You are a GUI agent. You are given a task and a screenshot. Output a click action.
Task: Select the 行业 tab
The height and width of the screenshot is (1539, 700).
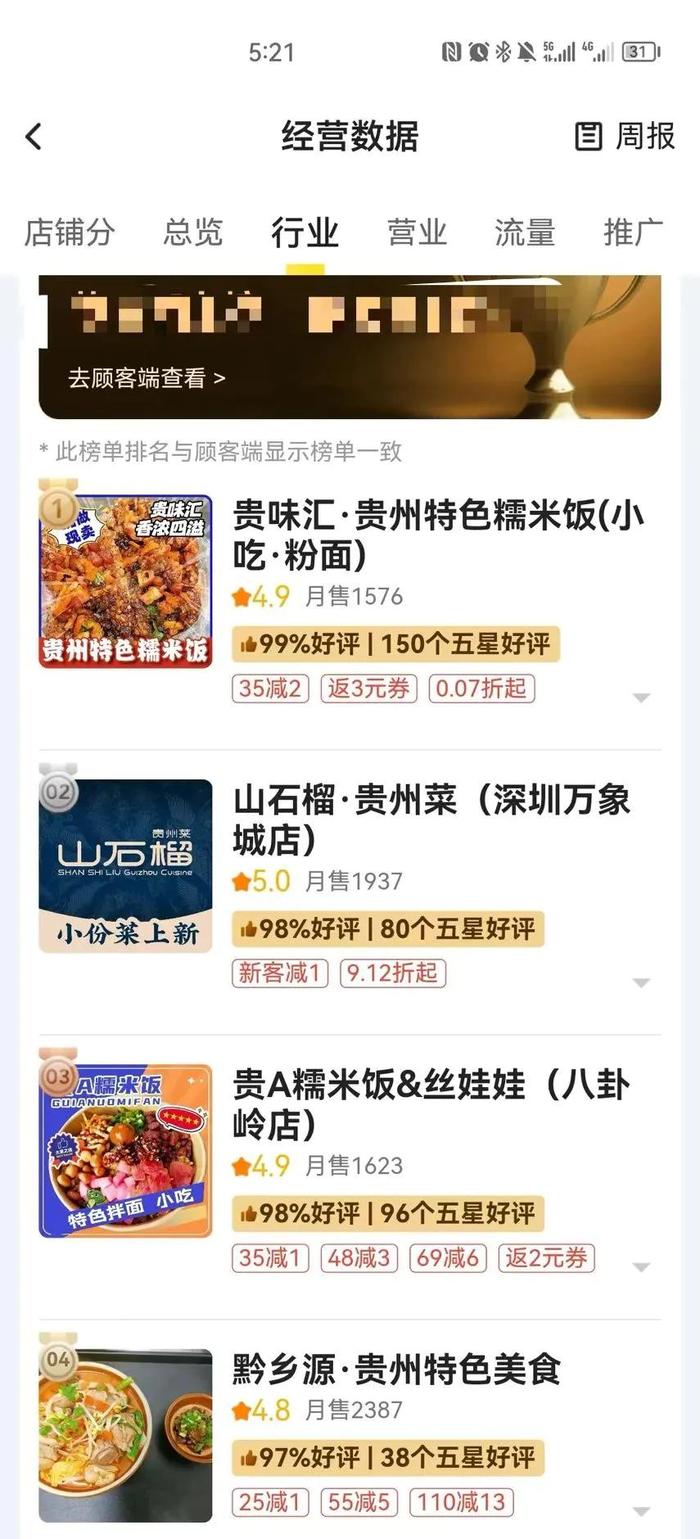click(305, 232)
